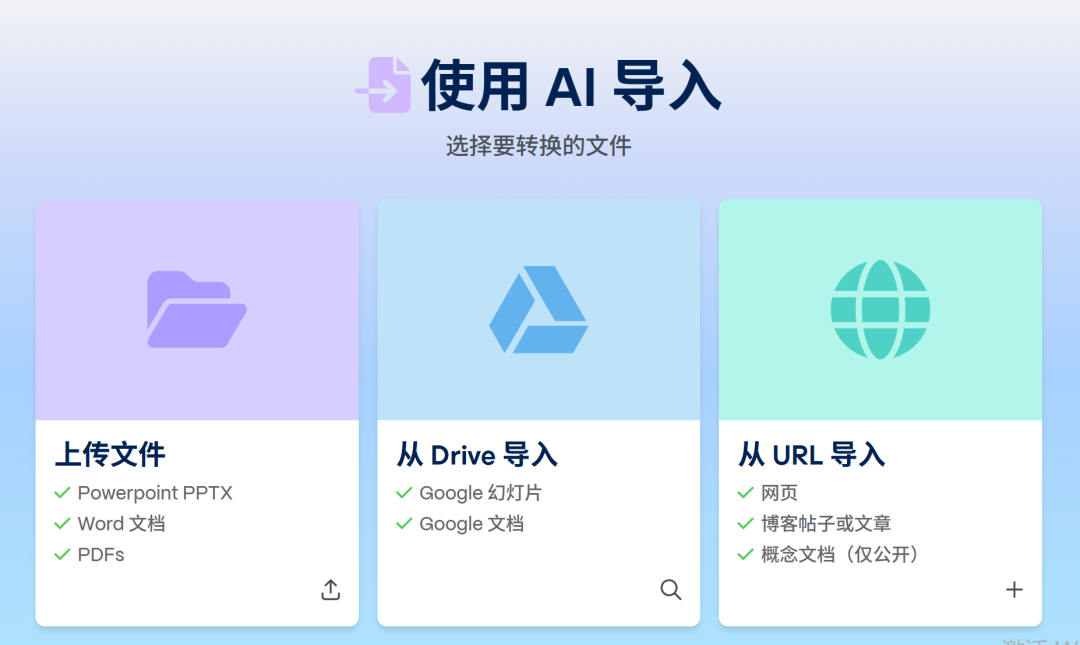Tap the search icon under 从 Drive 导入
Image resolution: width=1080 pixels, height=645 pixels.
pos(671,590)
